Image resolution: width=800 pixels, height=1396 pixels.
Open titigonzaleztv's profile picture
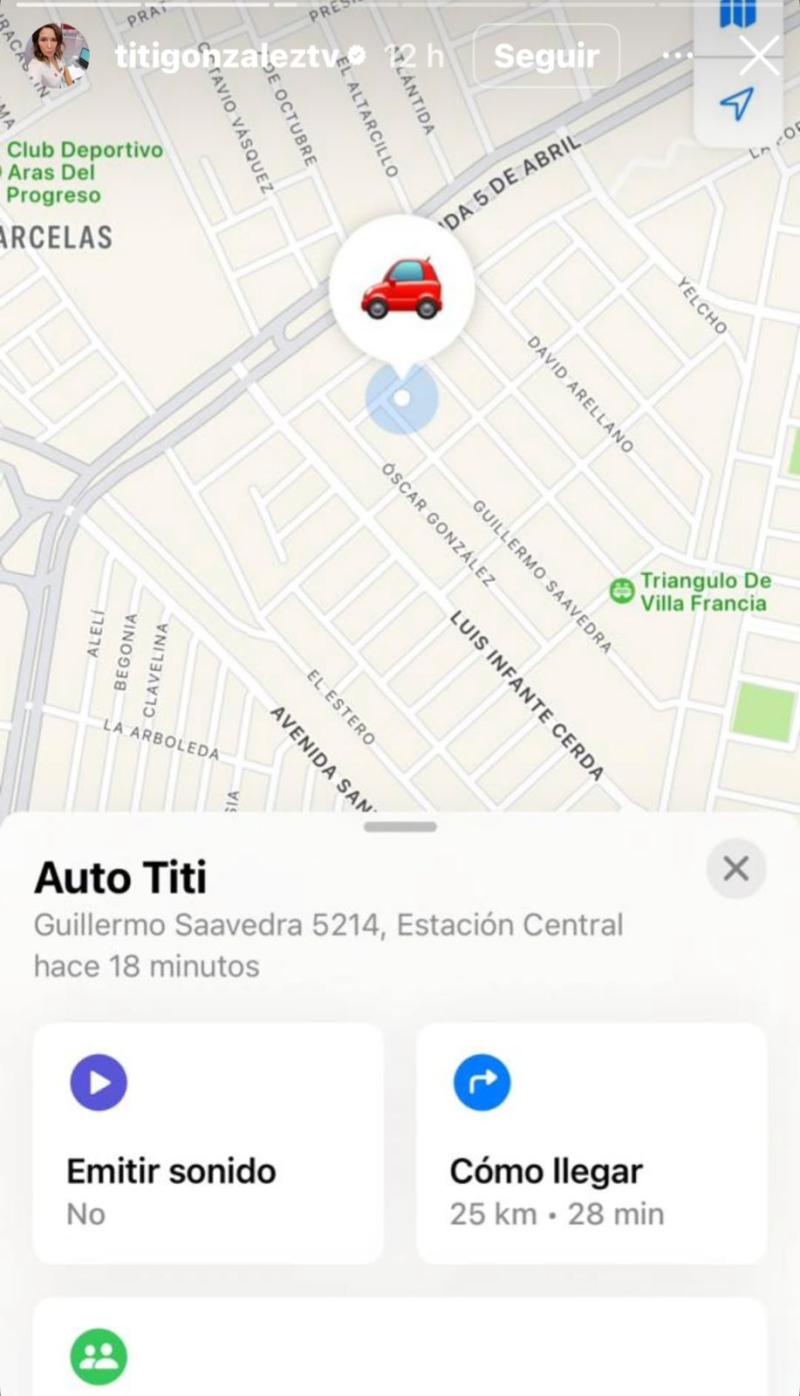pyautogui.click(x=56, y=57)
